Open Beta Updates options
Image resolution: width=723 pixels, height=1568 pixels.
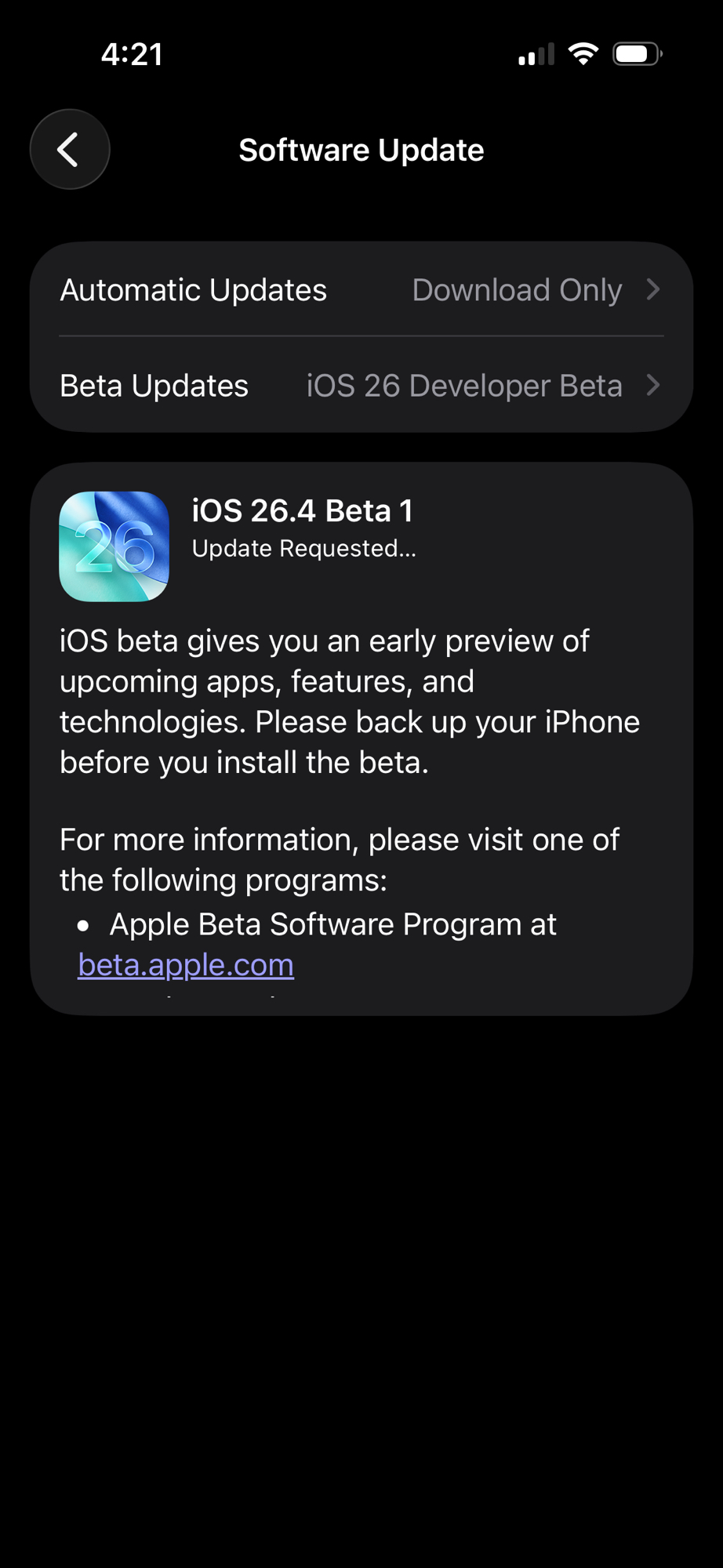(x=361, y=386)
